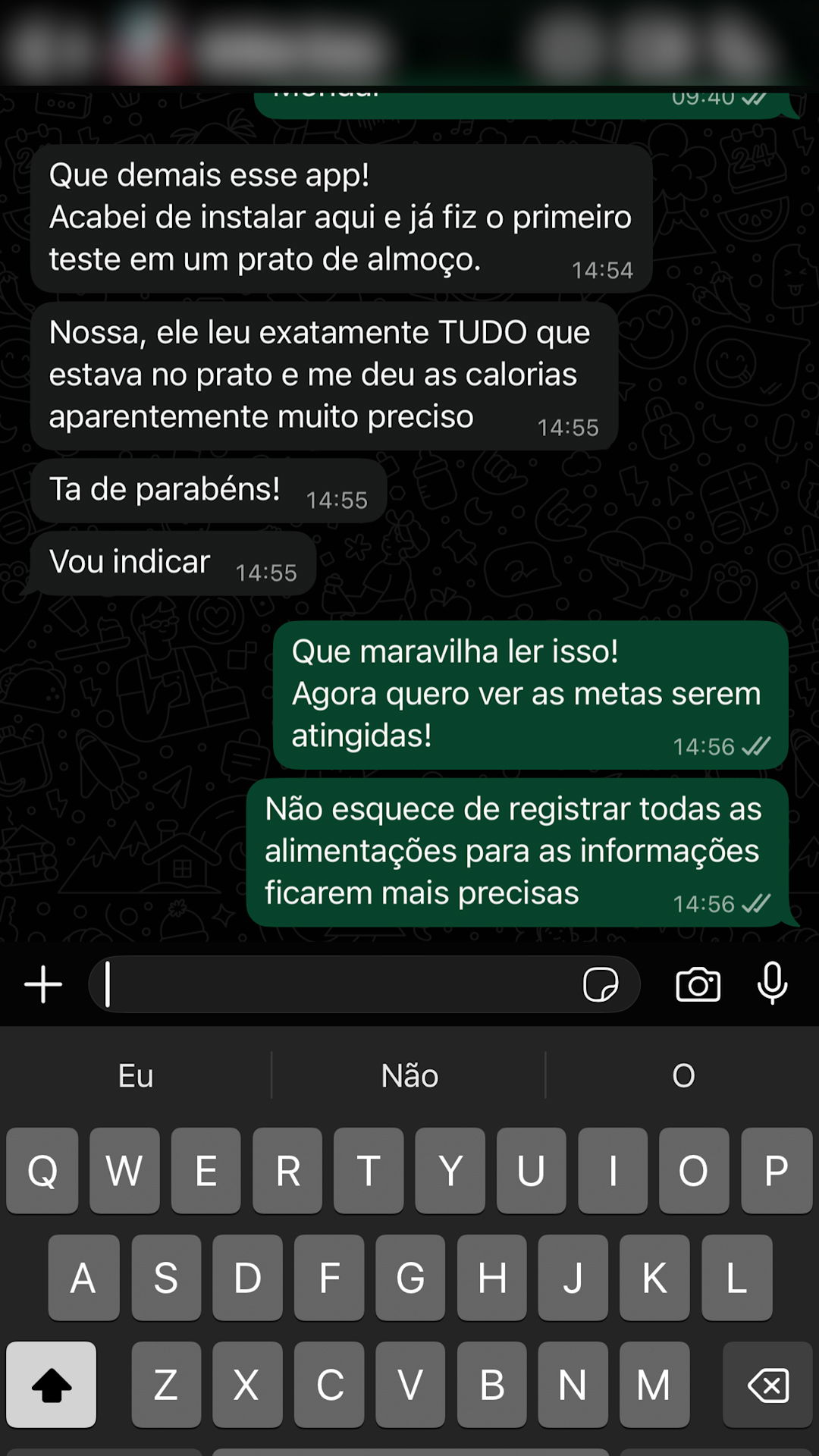Hit the keyboard backspace key

coord(767,1385)
